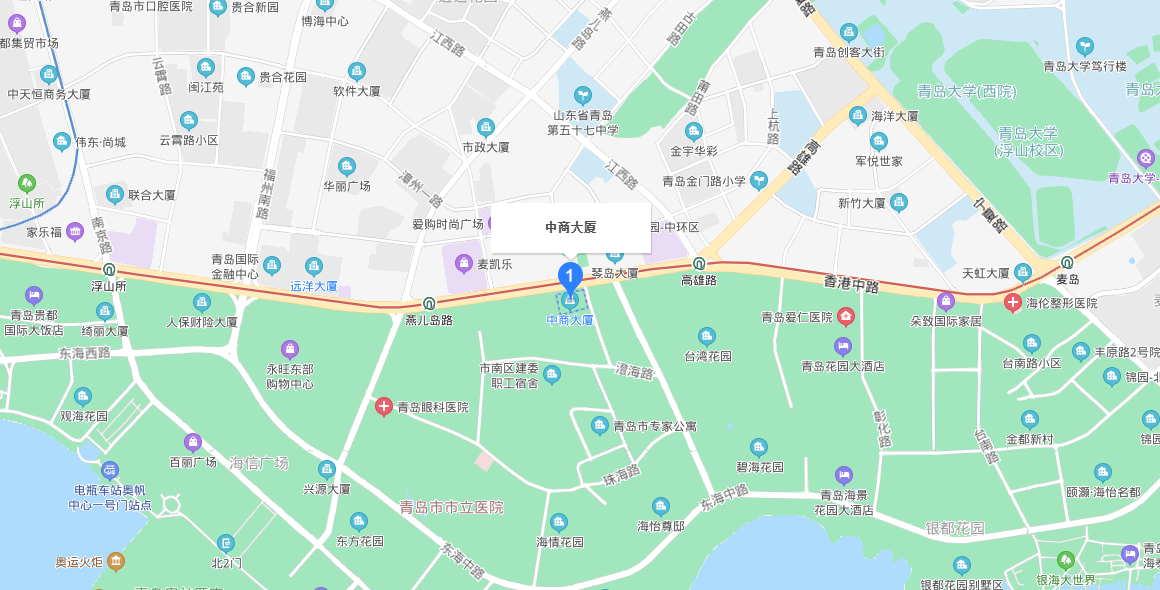
Task: Open the 奥运火炬 landmark marker
Action: point(116,561)
